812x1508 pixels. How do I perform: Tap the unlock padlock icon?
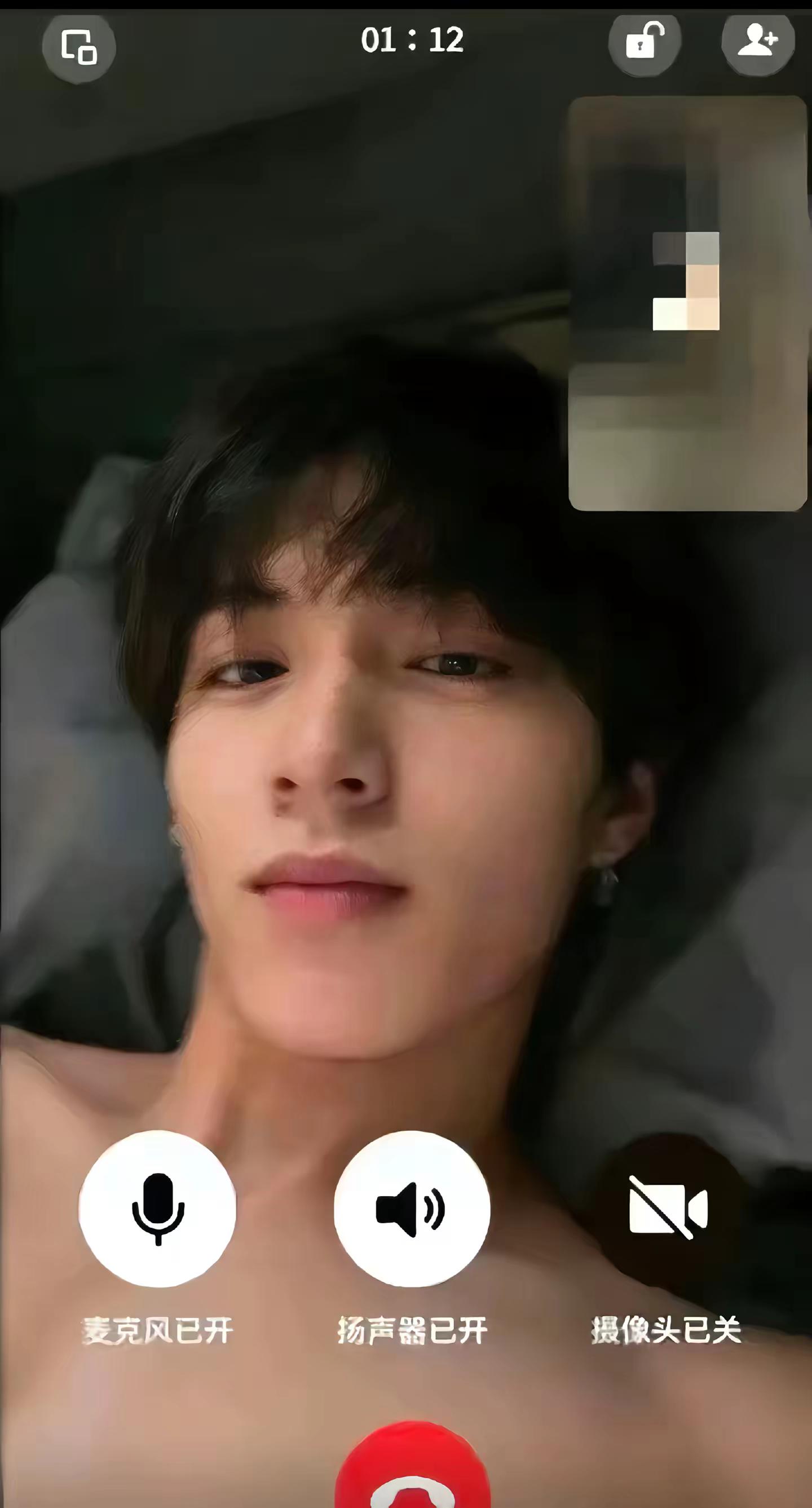(x=645, y=42)
